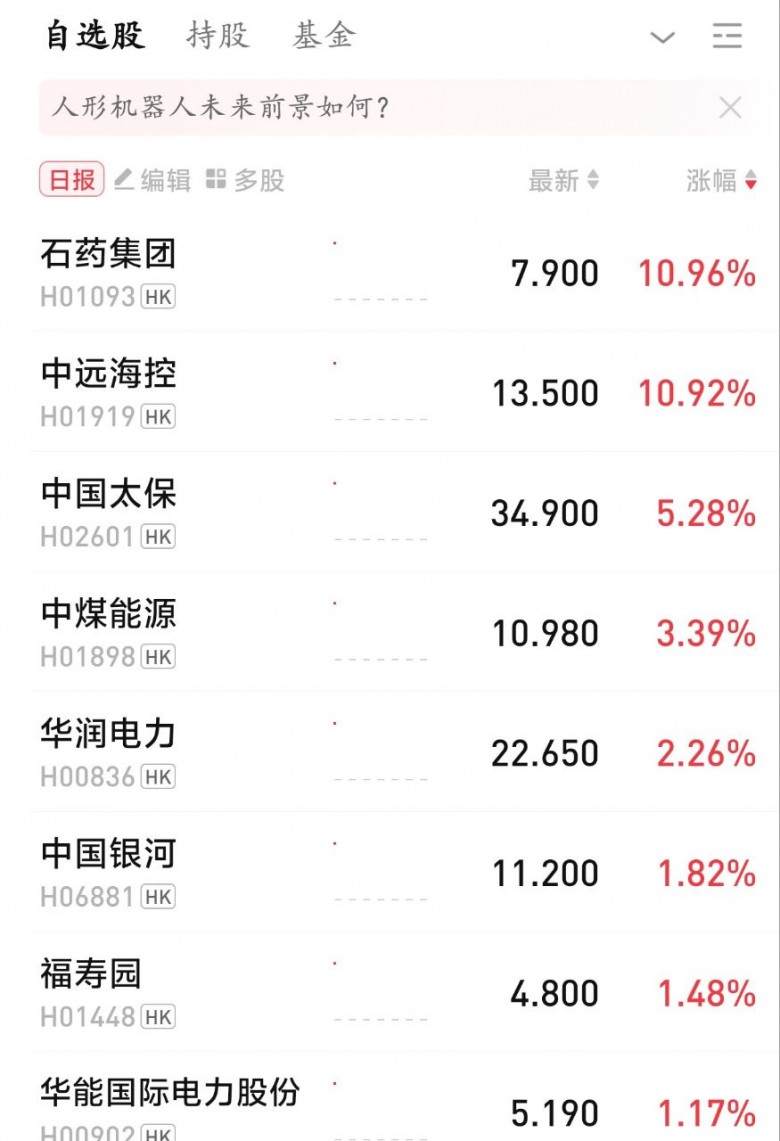Sort the list by 涨幅

coord(721,181)
